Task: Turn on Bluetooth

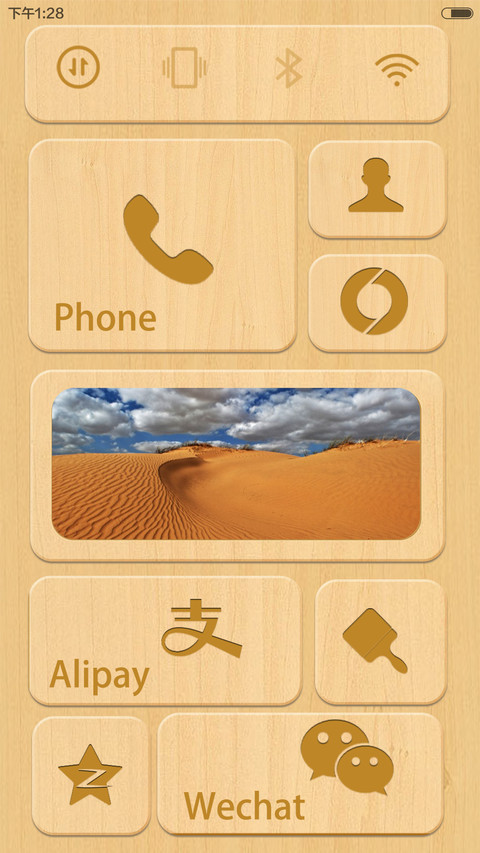Action: pos(288,68)
